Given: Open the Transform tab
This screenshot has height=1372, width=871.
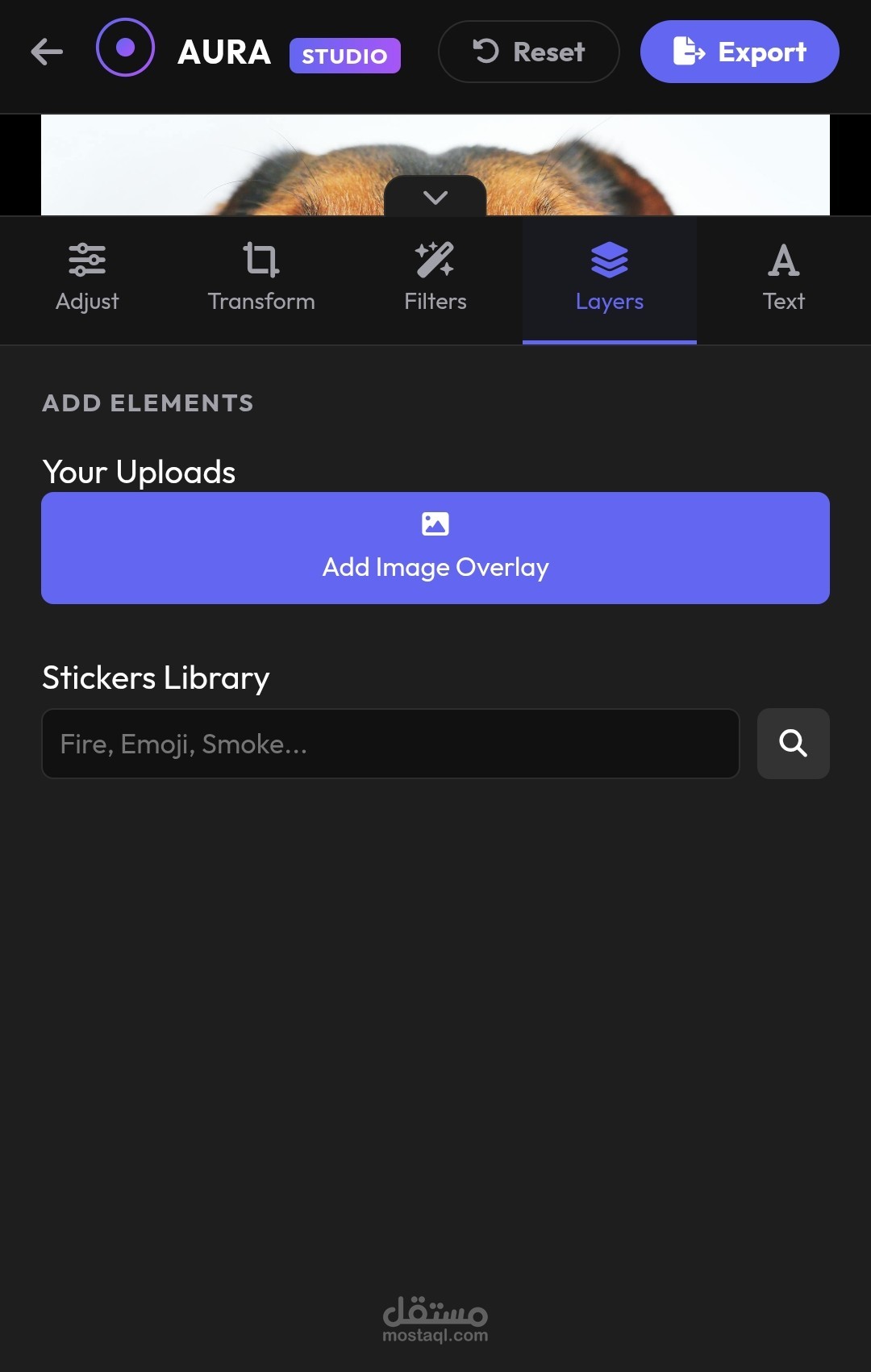Looking at the screenshot, I should 261,279.
